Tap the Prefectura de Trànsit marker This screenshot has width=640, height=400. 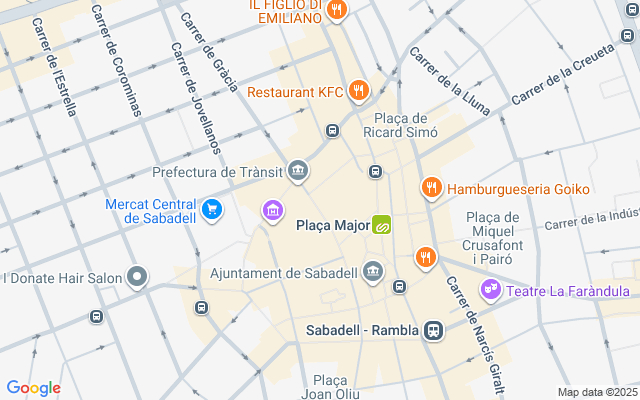(x=298, y=172)
